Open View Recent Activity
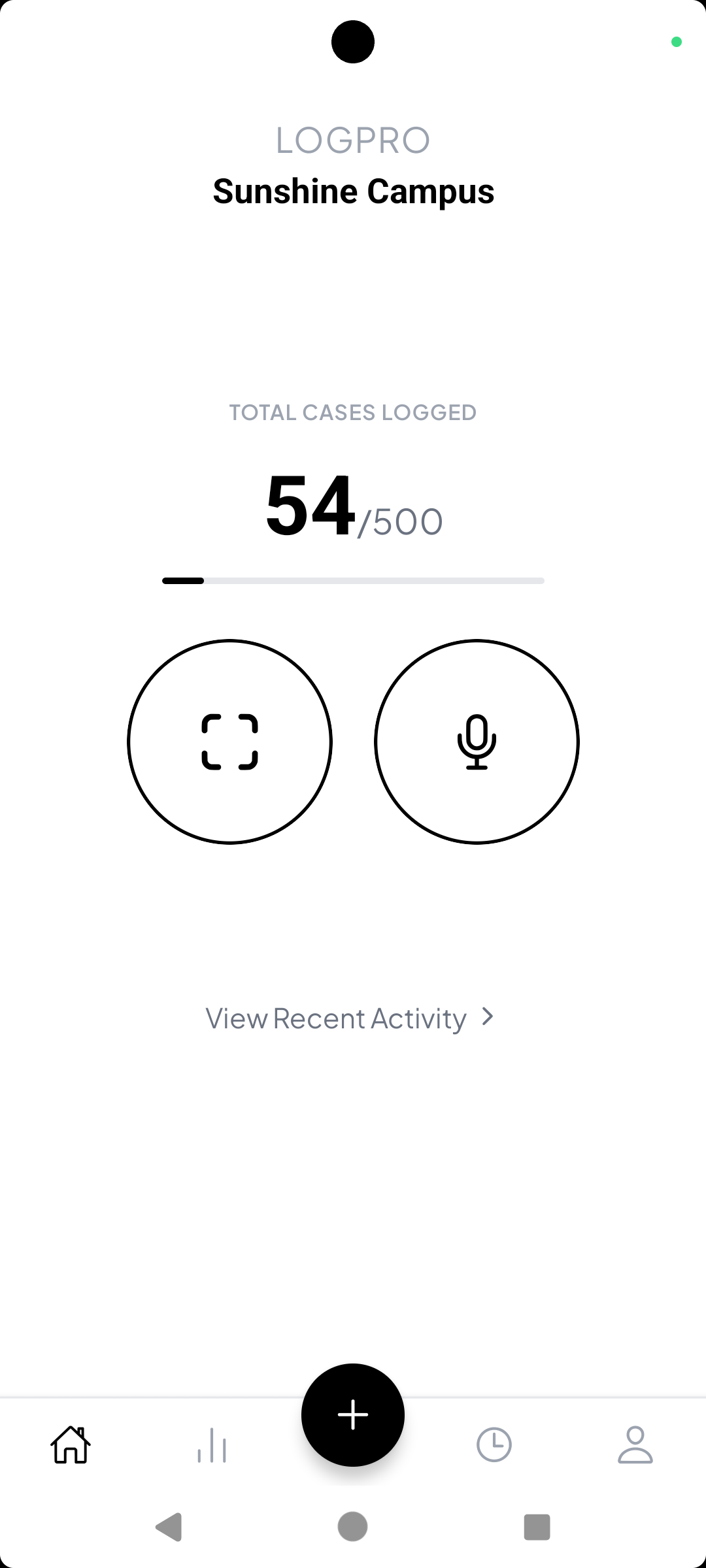Image resolution: width=706 pixels, height=1568 pixels. coord(337,1017)
